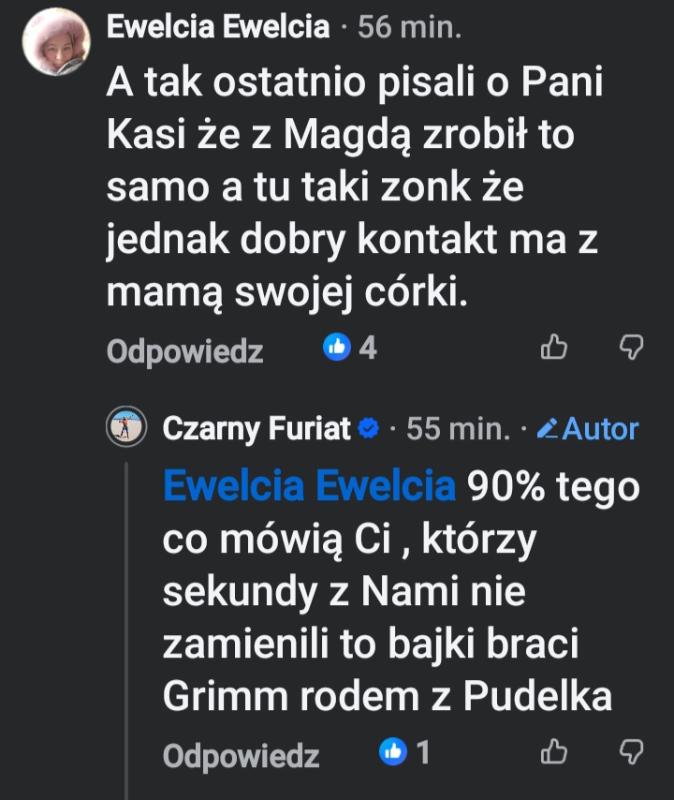Open commenter name Ewelcia Ewelcia

click(217, 28)
